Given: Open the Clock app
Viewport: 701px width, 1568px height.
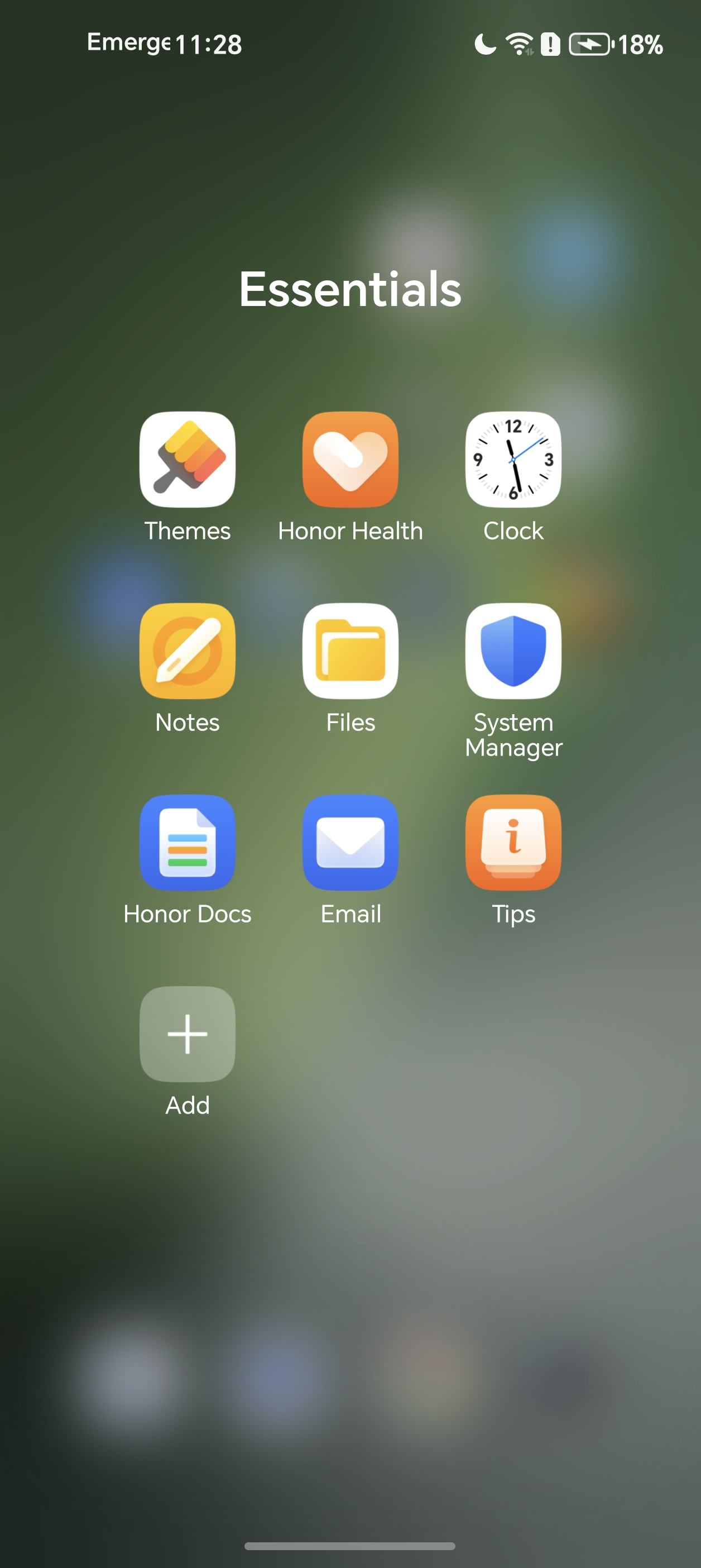Looking at the screenshot, I should [513, 460].
